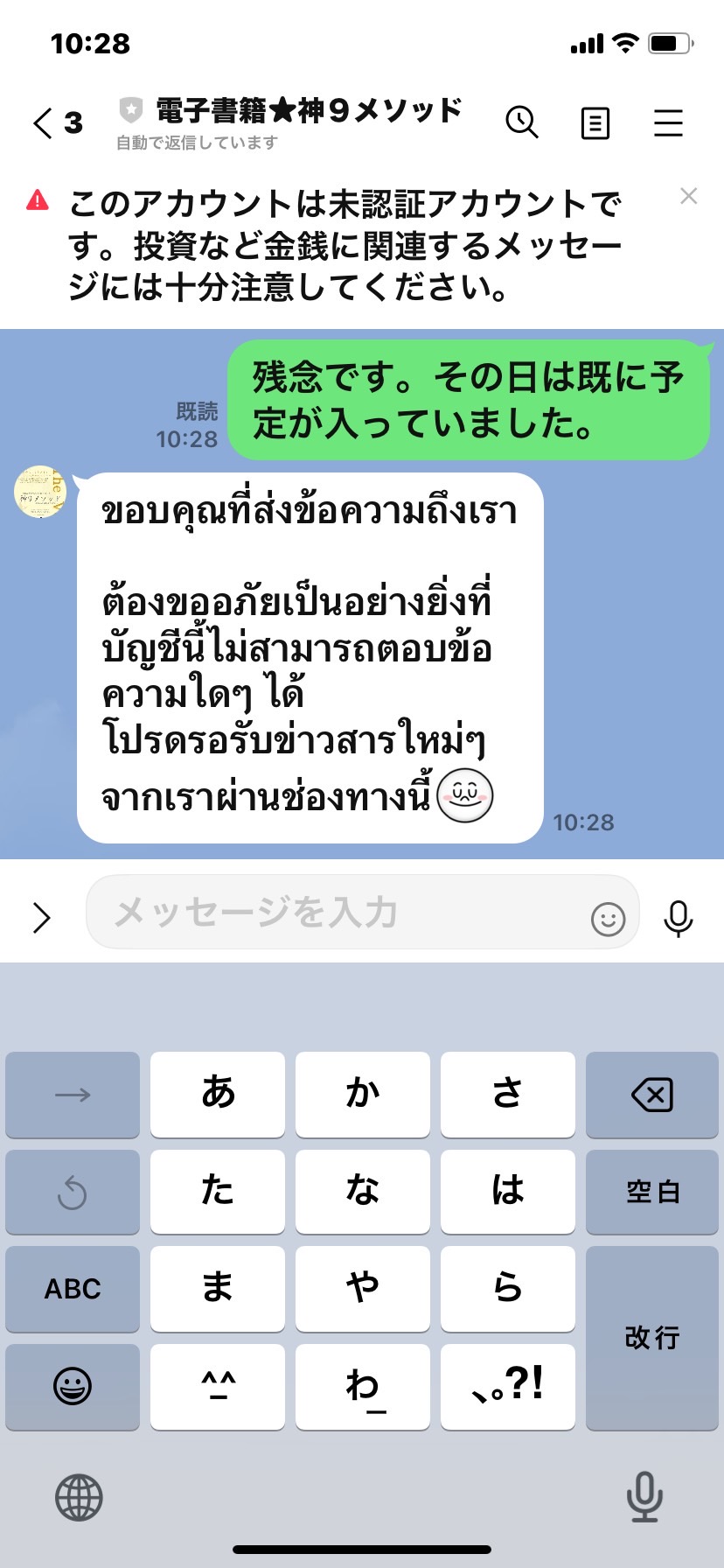Dismiss the unverified account warning banner
The image size is (724, 1568).
689,196
